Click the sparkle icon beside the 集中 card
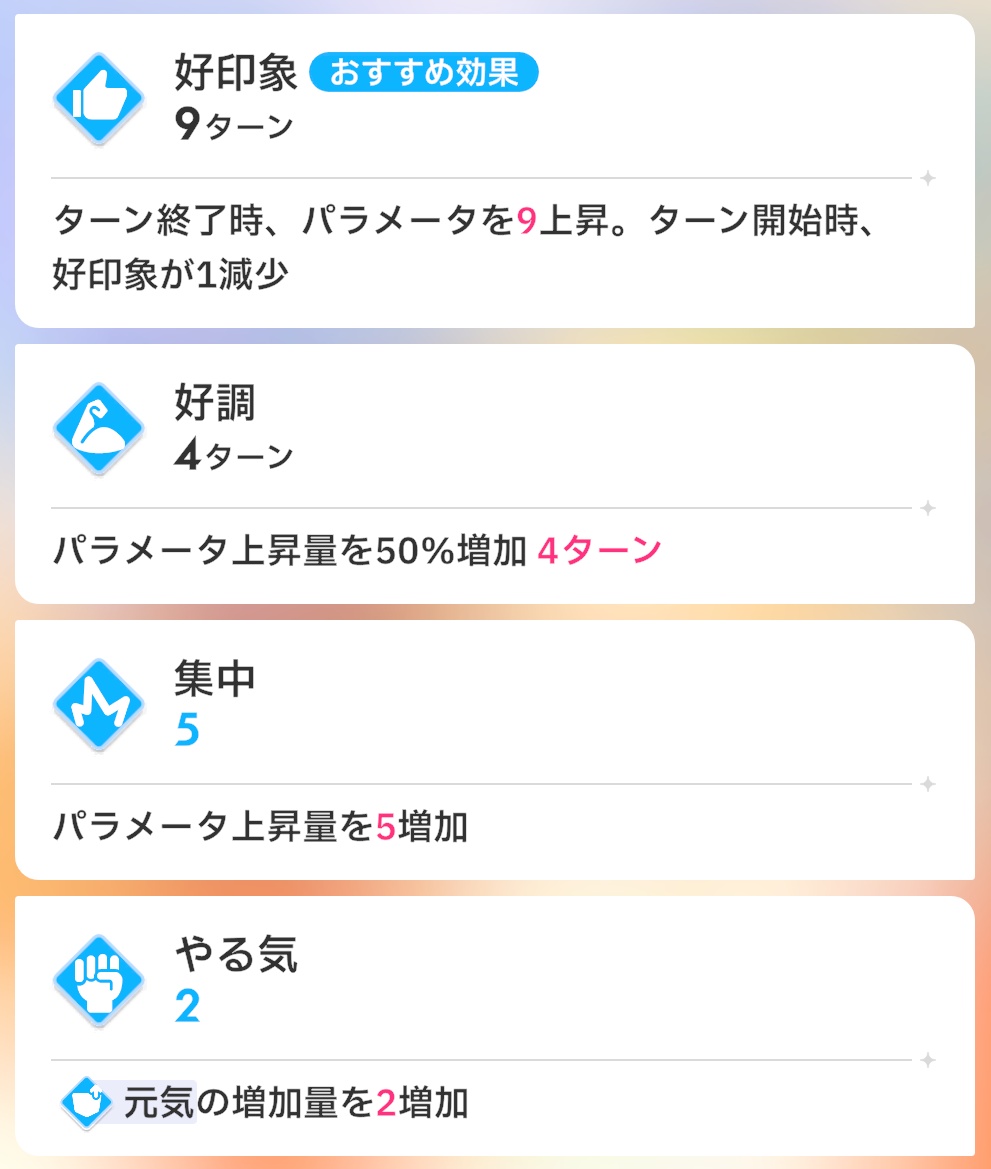The width and height of the screenshot is (991, 1169). pyautogui.click(x=927, y=784)
